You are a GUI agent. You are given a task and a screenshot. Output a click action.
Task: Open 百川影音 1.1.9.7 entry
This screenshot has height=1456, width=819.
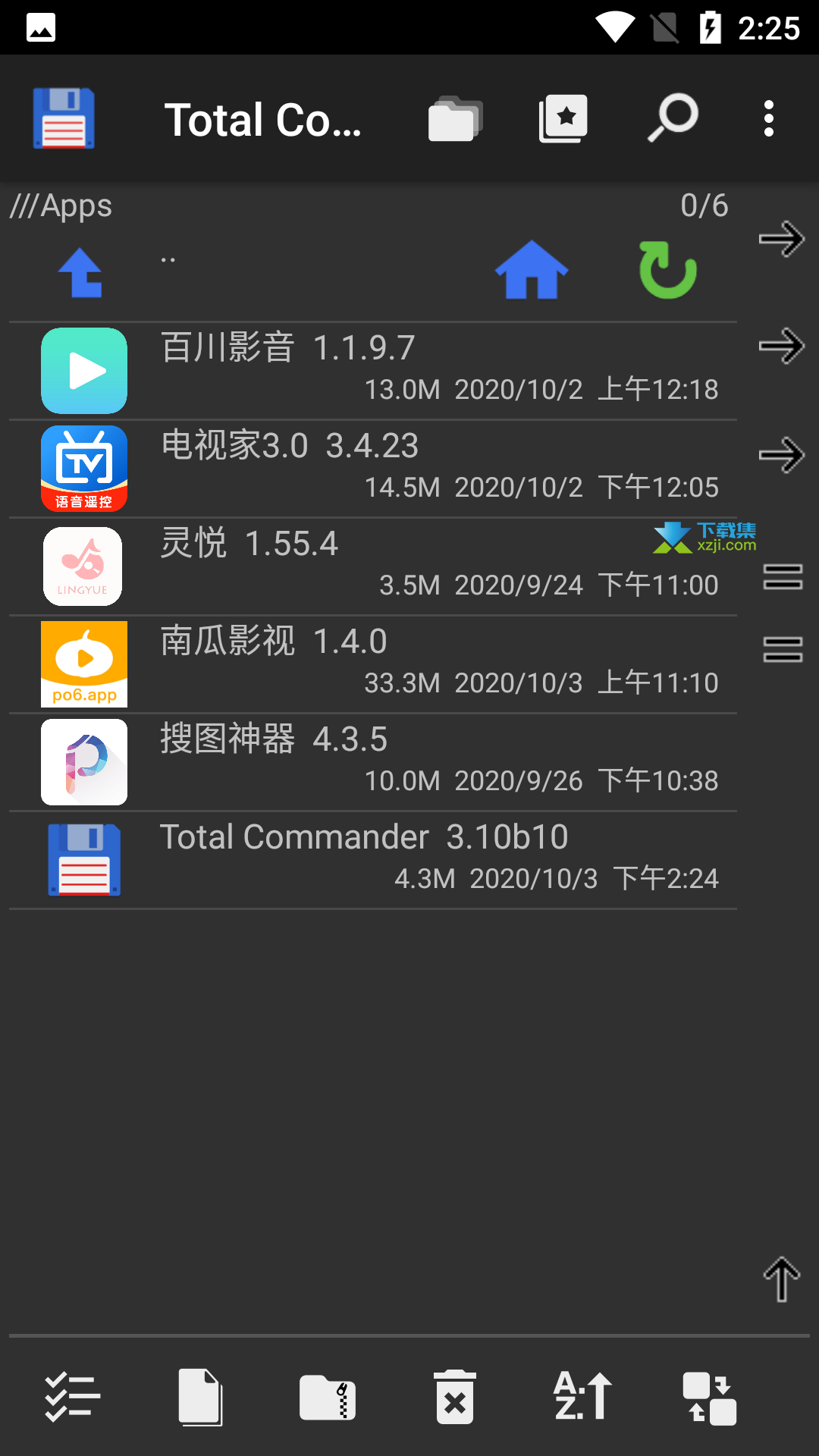coord(373,371)
